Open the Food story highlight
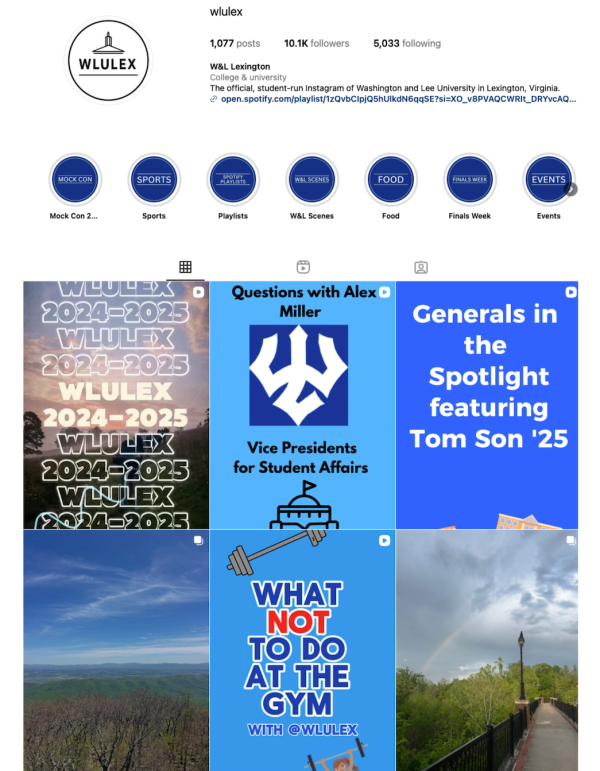 click(x=390, y=180)
